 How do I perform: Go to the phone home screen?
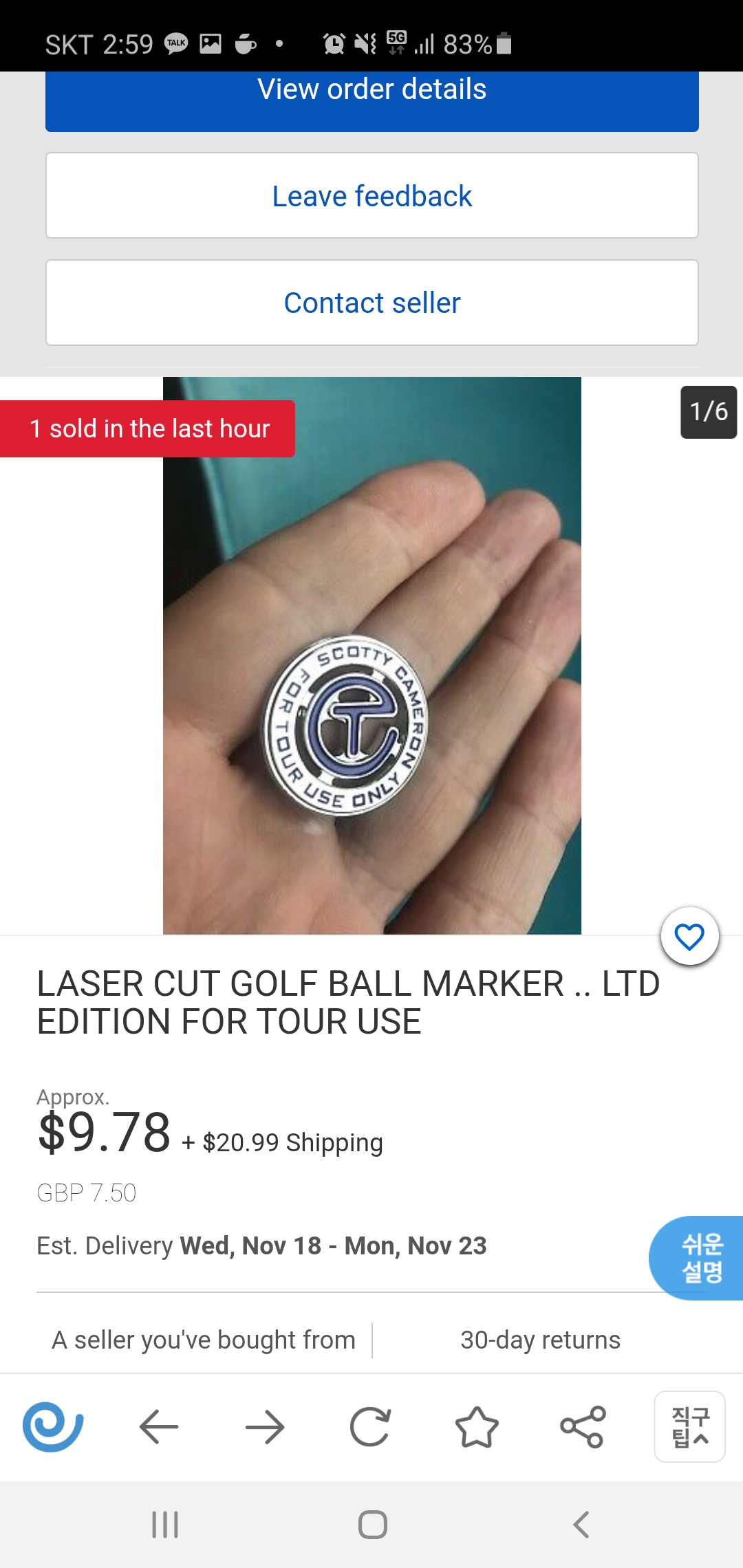(x=372, y=1525)
